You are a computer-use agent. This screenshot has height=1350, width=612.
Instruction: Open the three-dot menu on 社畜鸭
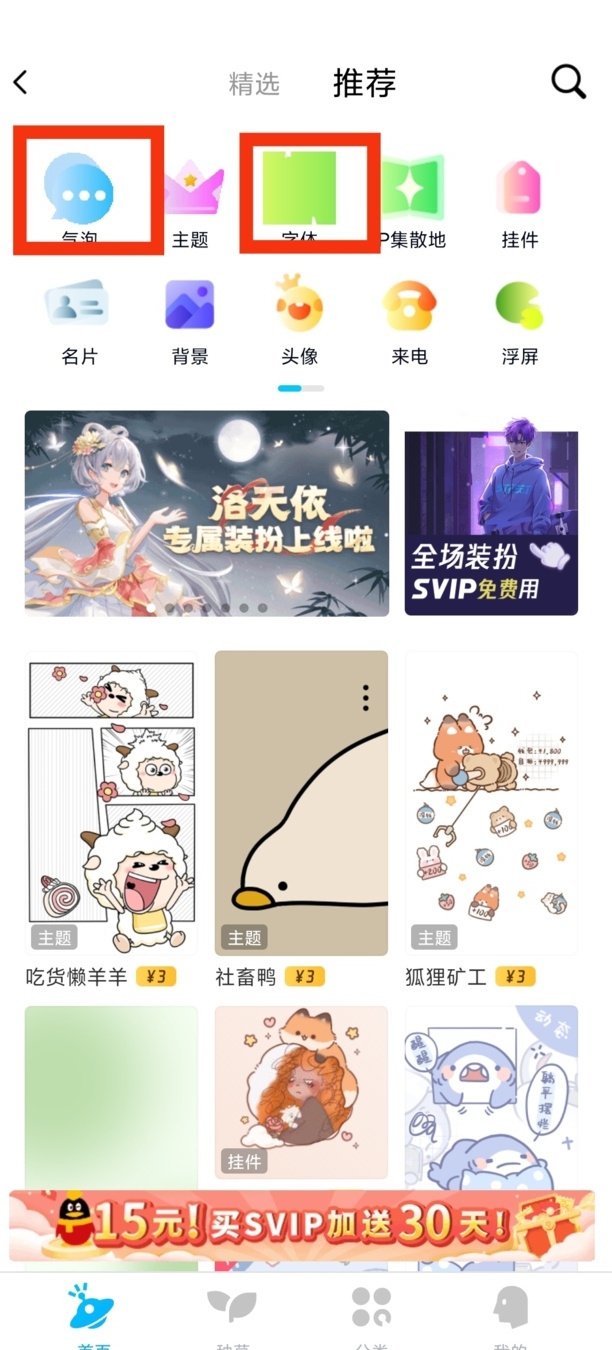coord(366,697)
